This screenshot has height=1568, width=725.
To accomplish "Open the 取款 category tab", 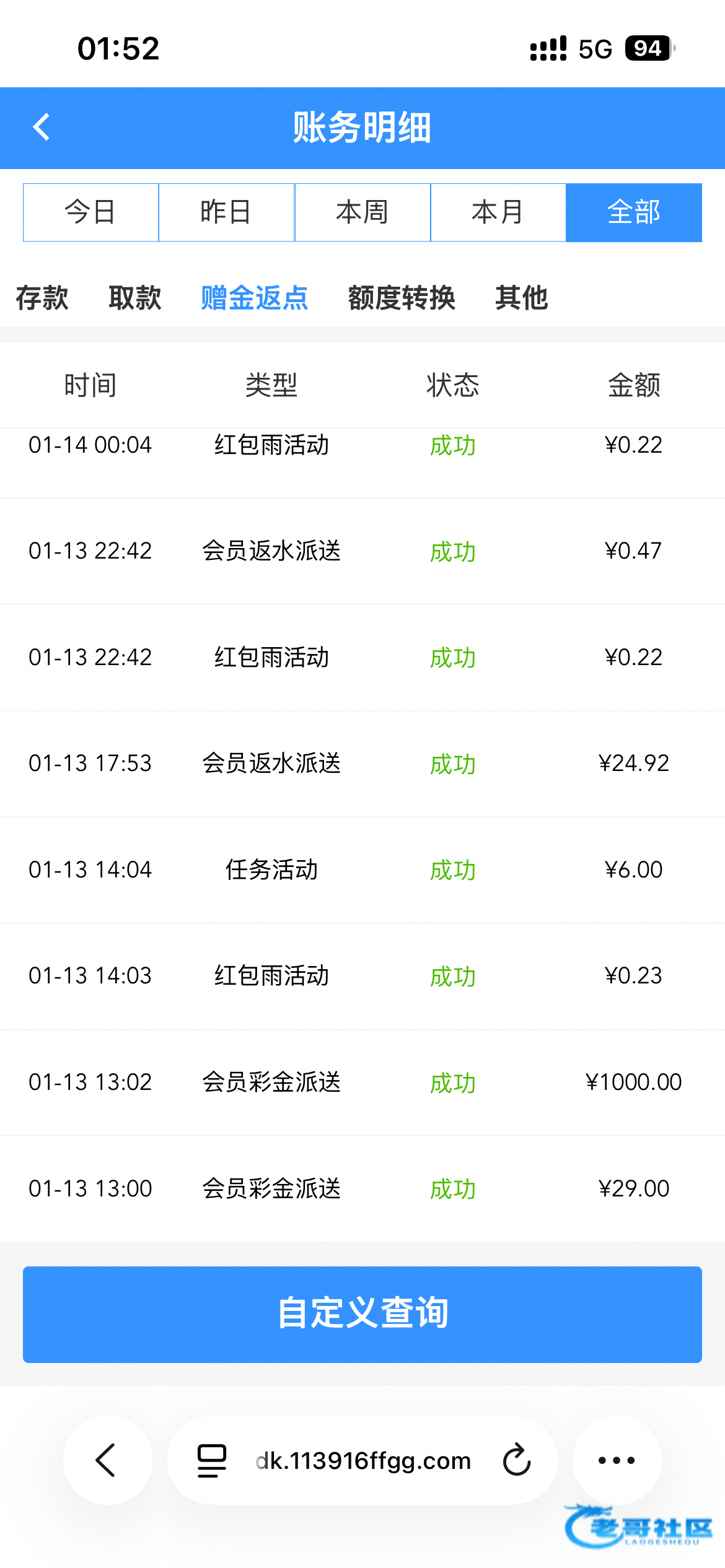I will 134,298.
